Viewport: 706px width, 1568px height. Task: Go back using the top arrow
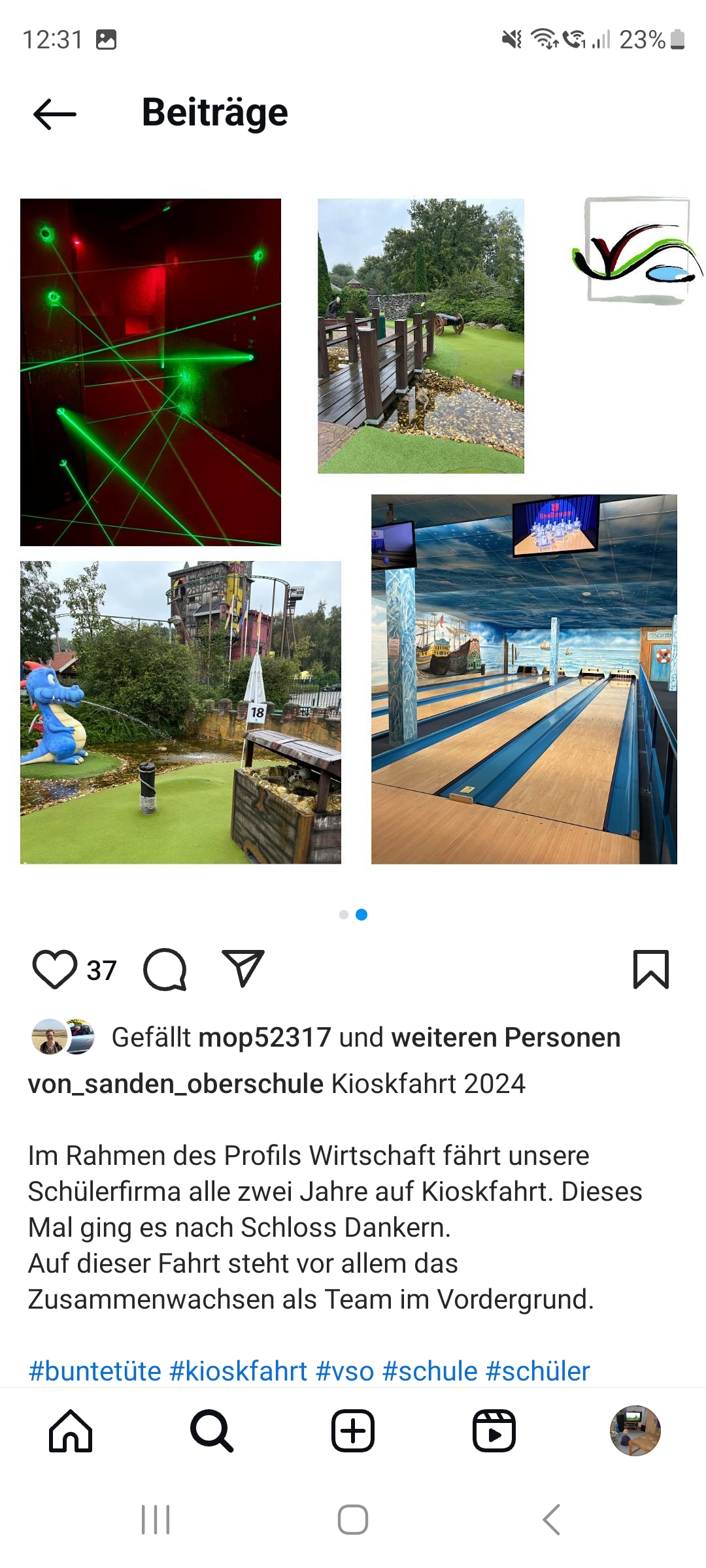coord(55,114)
